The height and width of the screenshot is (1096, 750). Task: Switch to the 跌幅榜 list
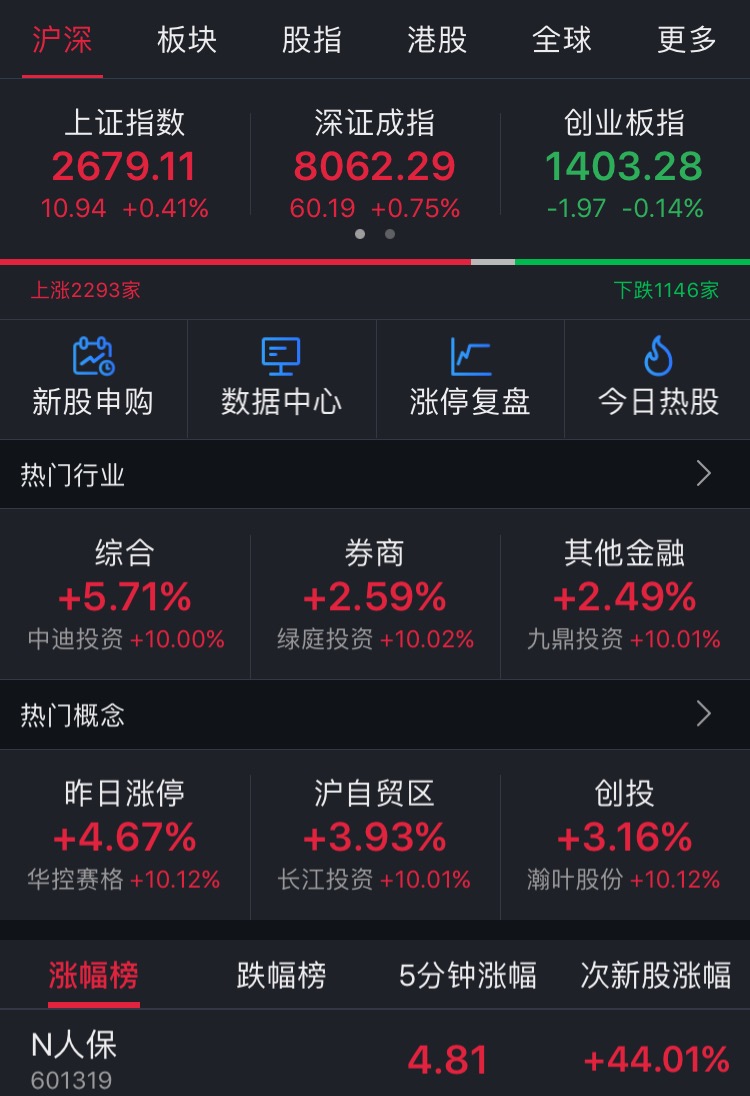[x=281, y=975]
